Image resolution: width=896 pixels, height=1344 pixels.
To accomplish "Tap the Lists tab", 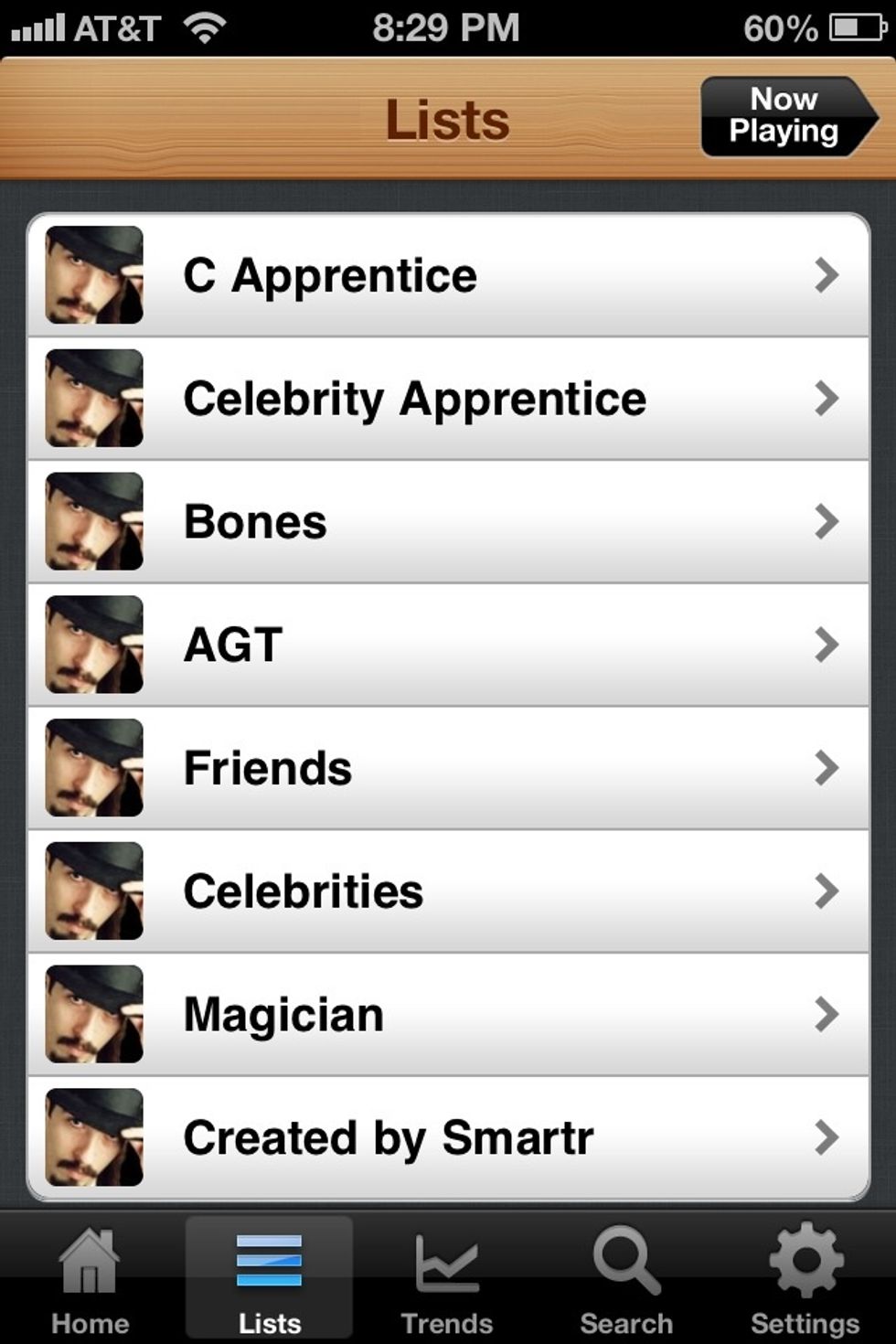I will click(x=269, y=1280).
